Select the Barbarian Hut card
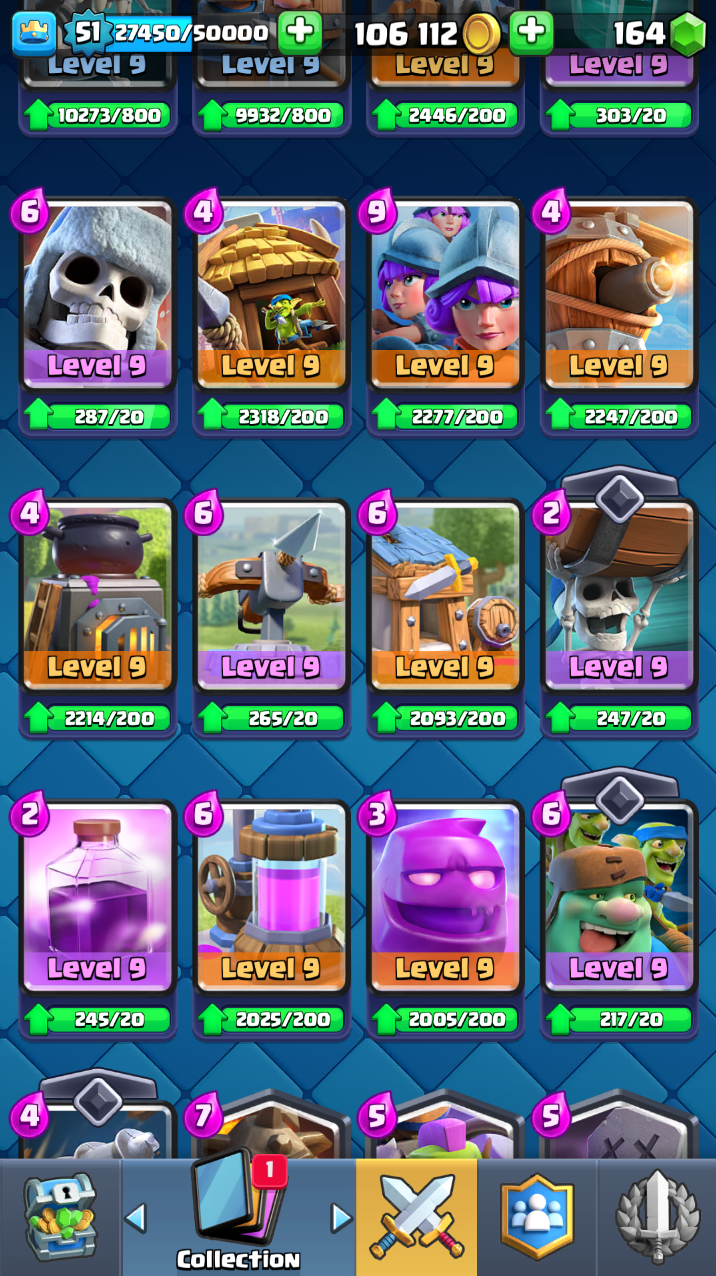 point(445,597)
